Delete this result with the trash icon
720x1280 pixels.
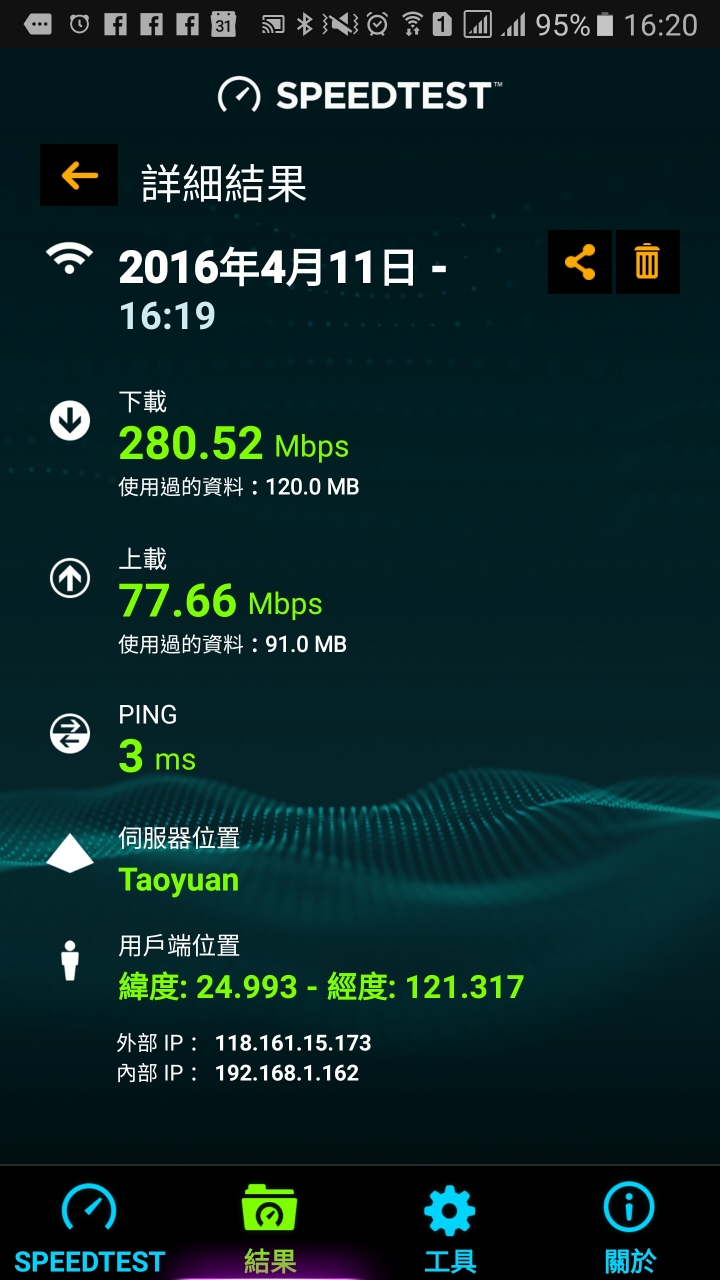[x=647, y=262]
